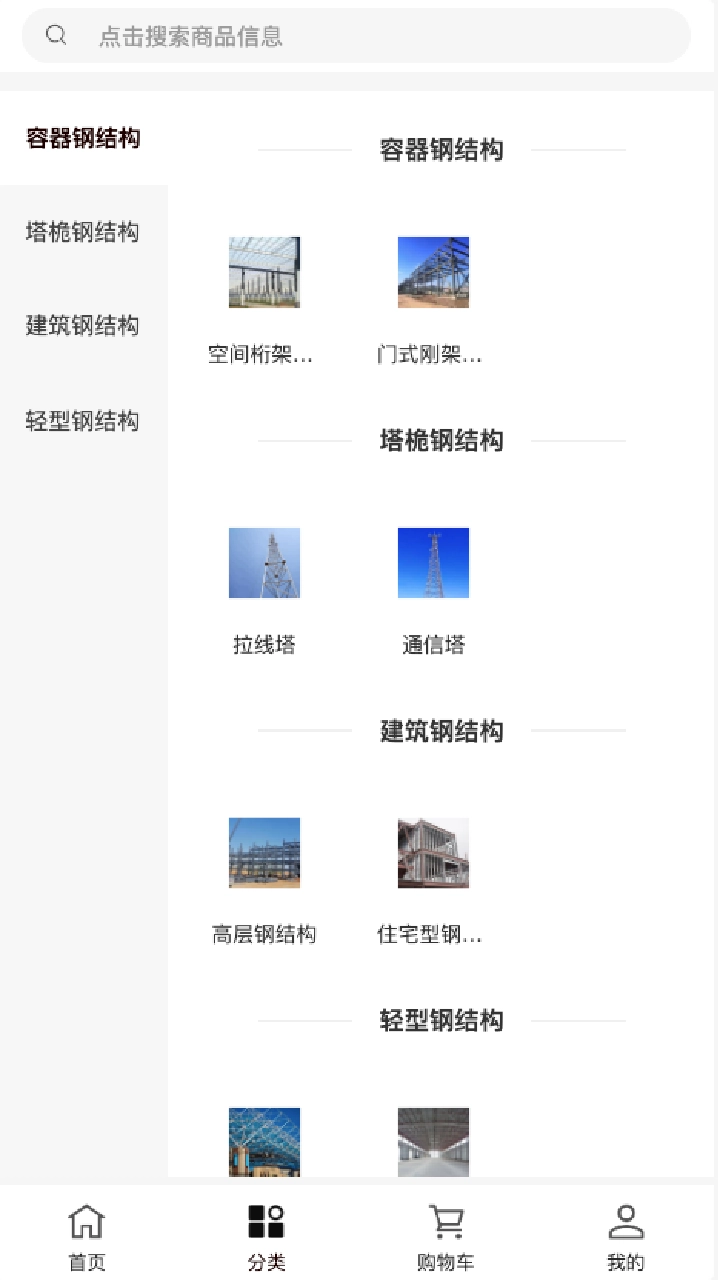Image resolution: width=720 pixels, height=1280 pixels.
Task: Tap the home icon above 首页 label
Action: (x=86, y=1221)
